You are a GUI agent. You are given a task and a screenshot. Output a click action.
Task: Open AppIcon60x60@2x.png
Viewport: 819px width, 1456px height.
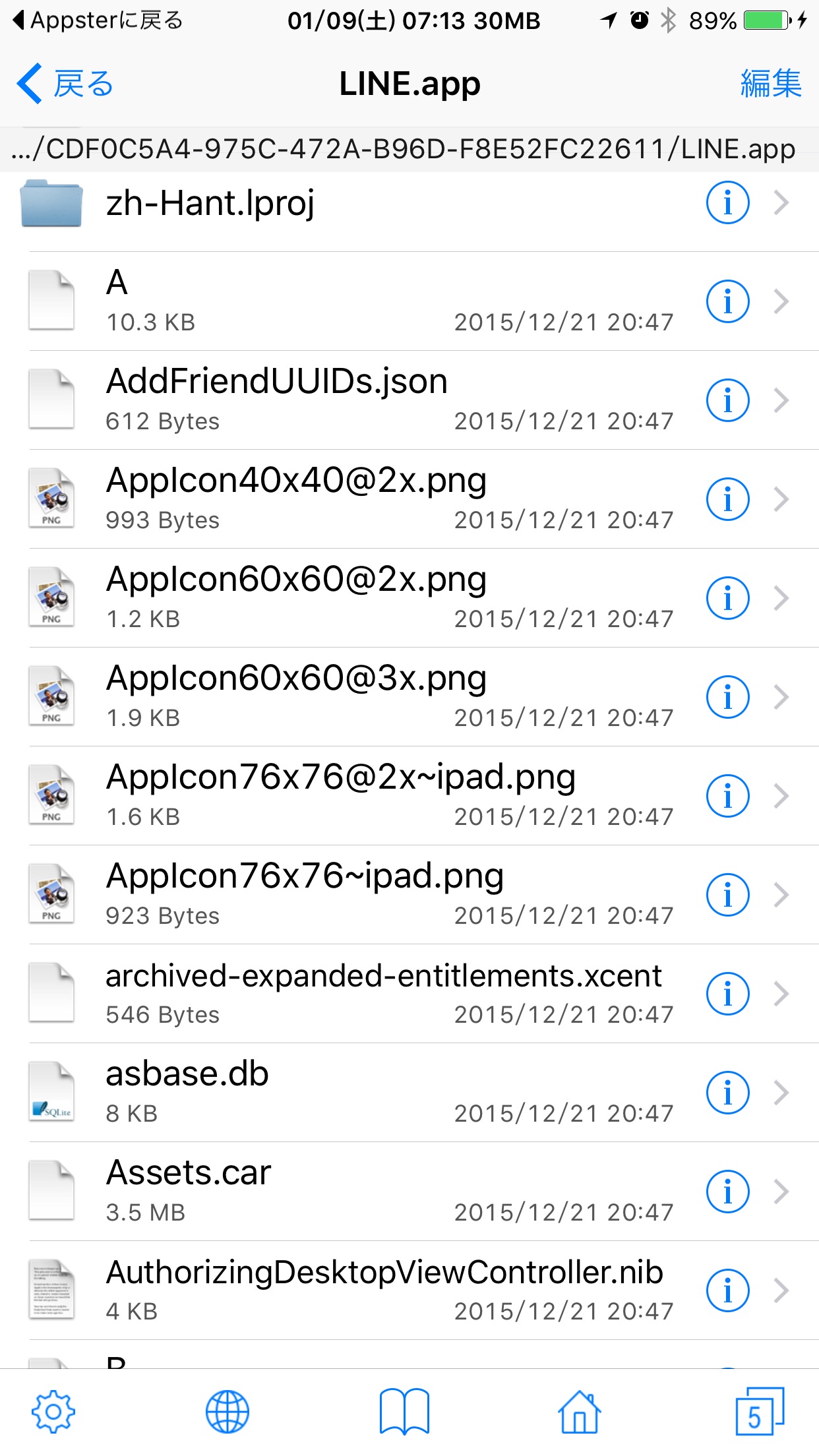(x=409, y=598)
